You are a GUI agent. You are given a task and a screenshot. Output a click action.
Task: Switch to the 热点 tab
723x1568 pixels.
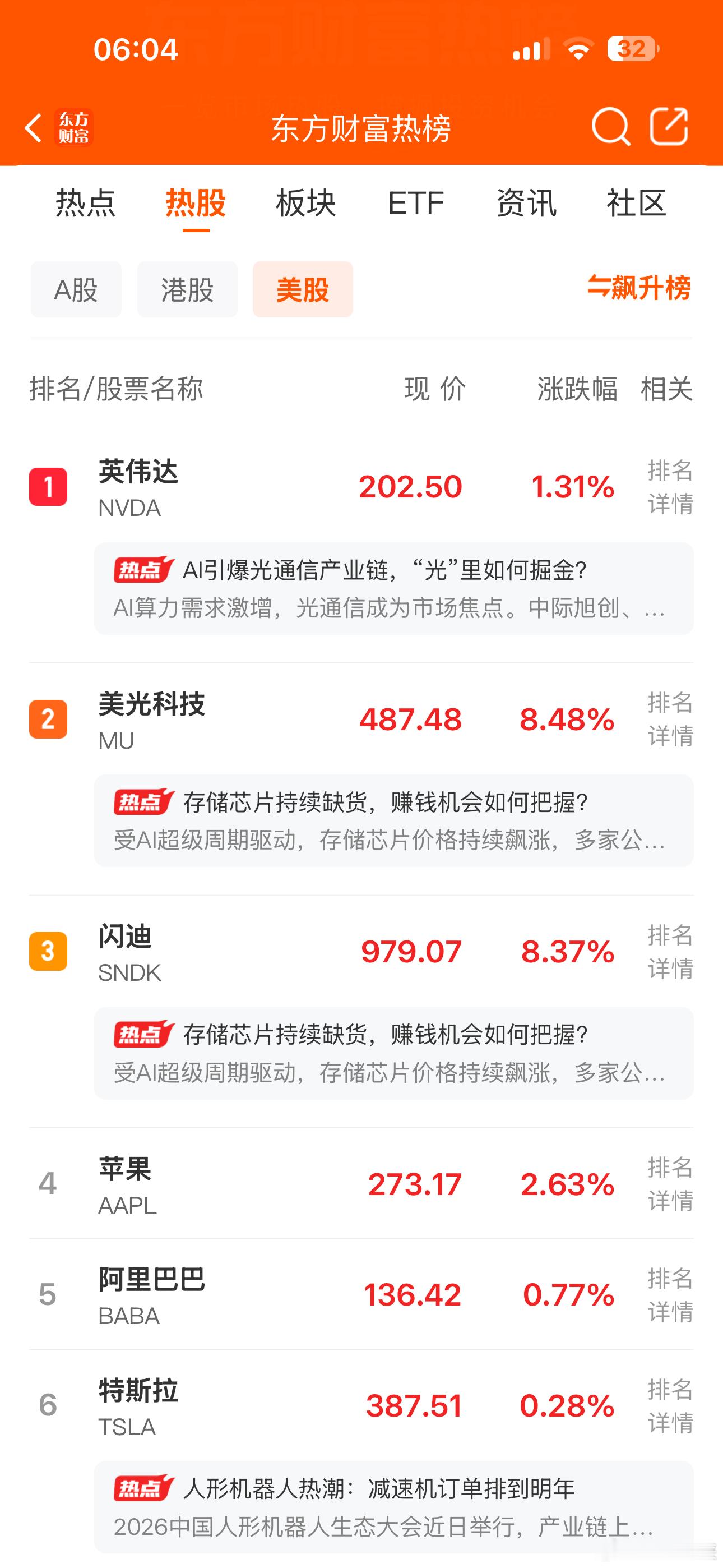86,205
